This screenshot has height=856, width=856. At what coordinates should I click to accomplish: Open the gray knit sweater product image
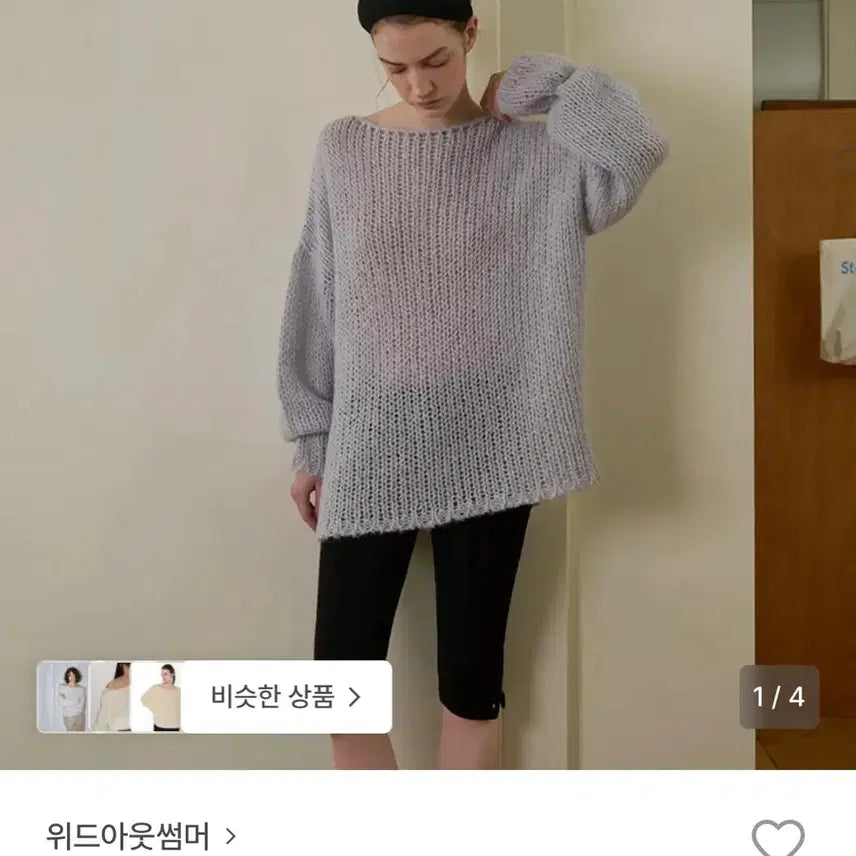(440, 330)
